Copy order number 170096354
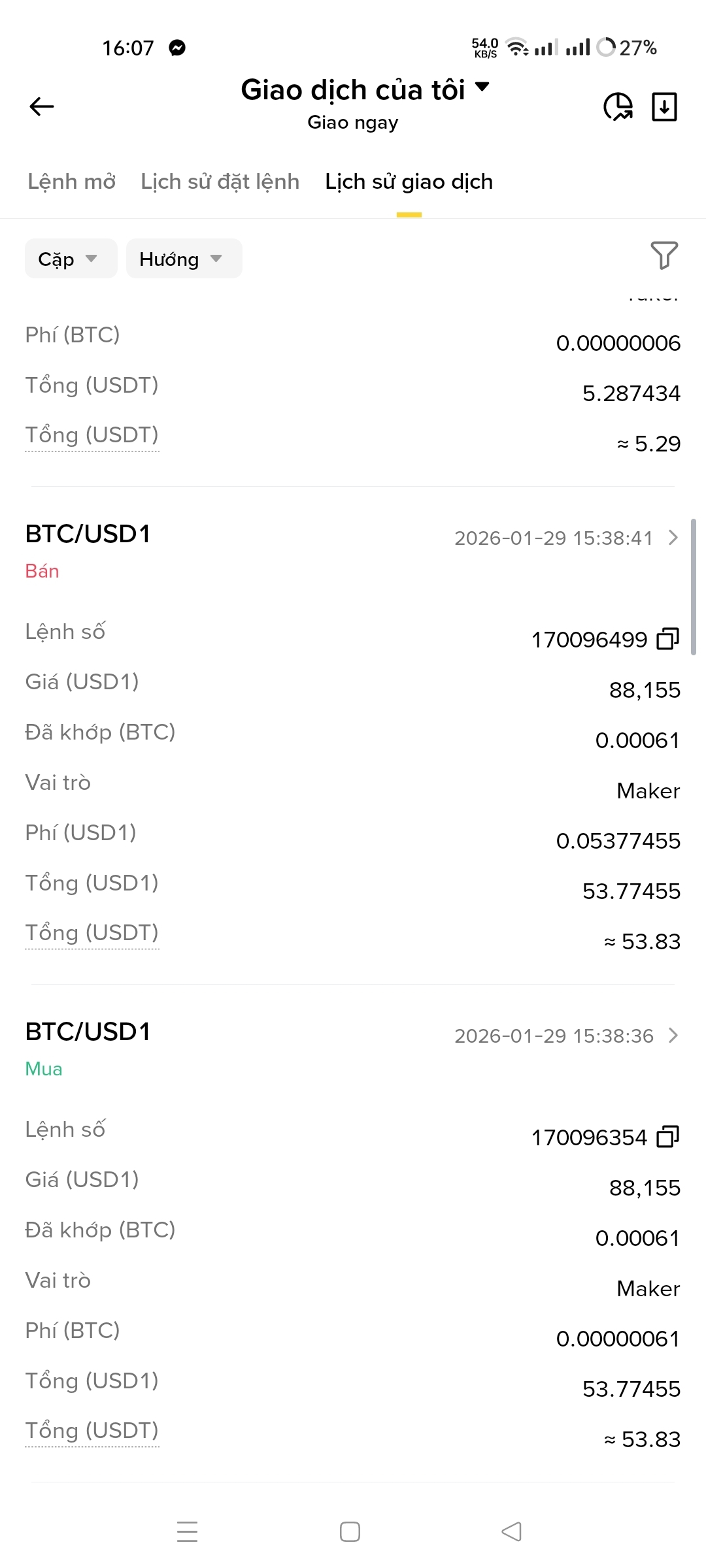This screenshot has width=706, height=1568. pyautogui.click(x=668, y=1137)
